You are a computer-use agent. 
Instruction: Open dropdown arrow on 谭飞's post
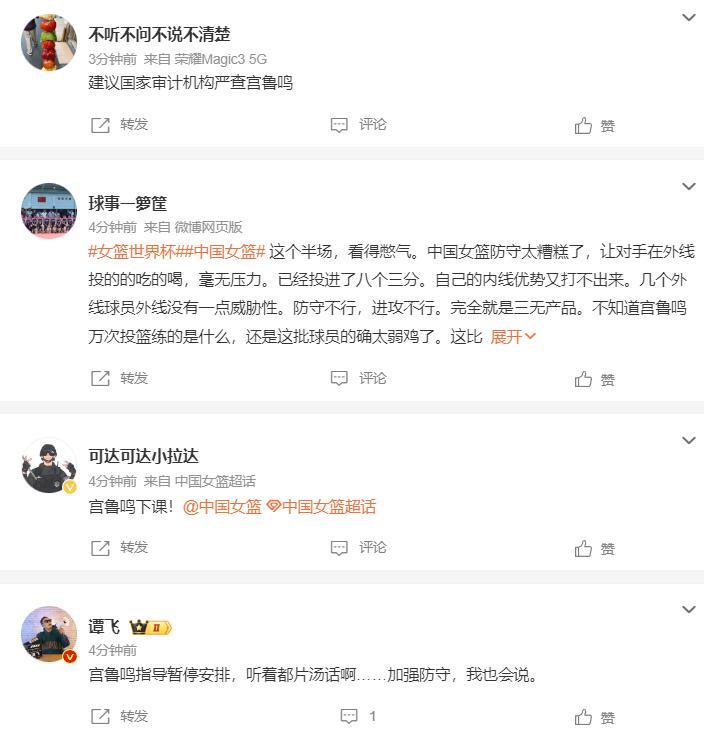(x=688, y=610)
